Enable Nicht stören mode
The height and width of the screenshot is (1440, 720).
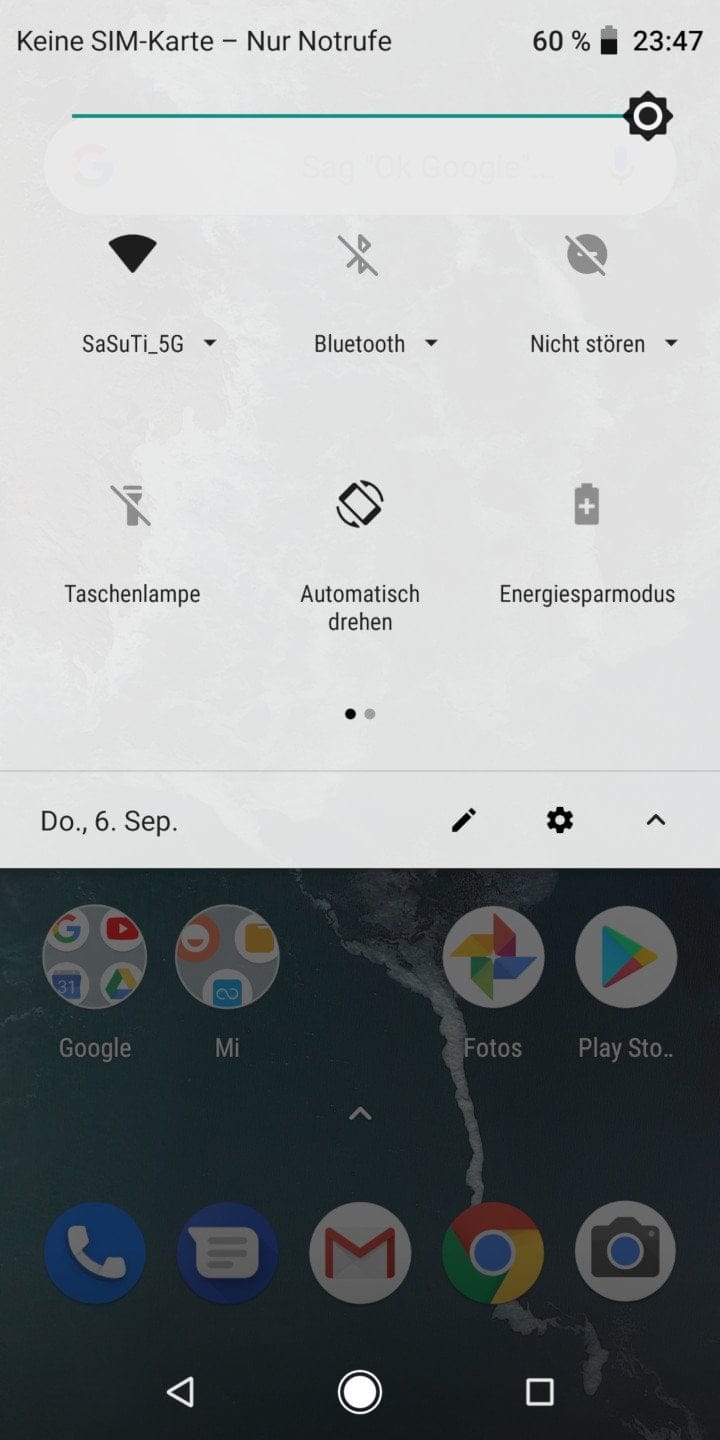point(587,254)
